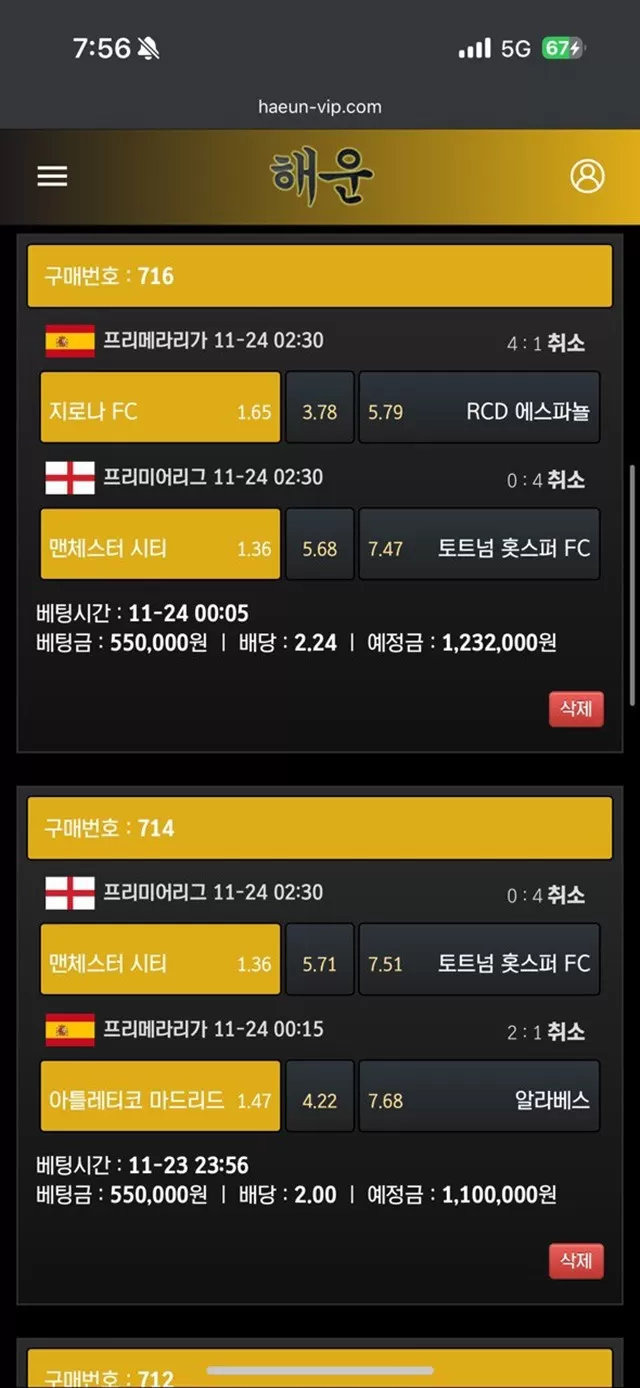Viewport: 640px width, 1388px height.
Task: Delete bet slip number 714 with 삭제
Action: pos(576,1261)
